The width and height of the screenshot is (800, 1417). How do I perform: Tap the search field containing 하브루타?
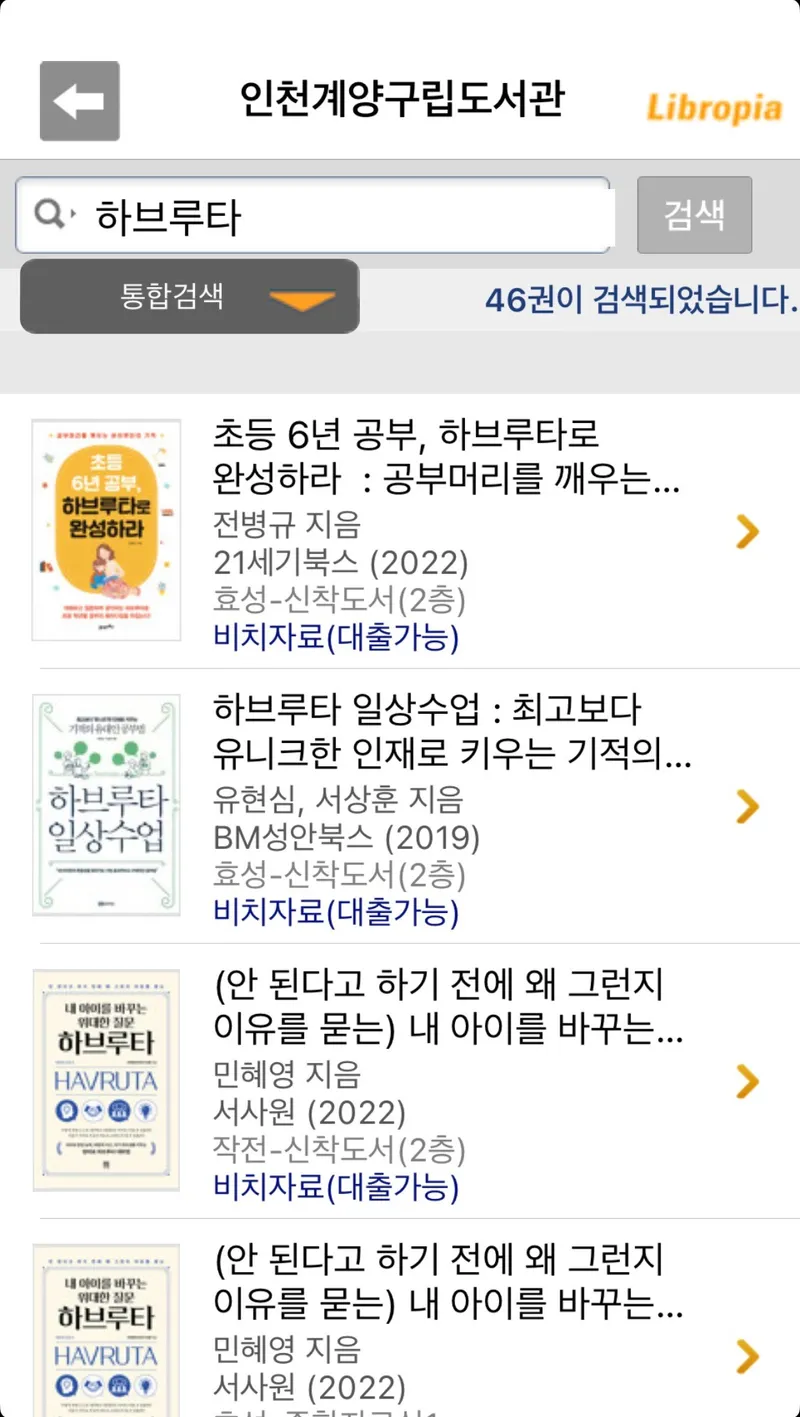[330, 215]
